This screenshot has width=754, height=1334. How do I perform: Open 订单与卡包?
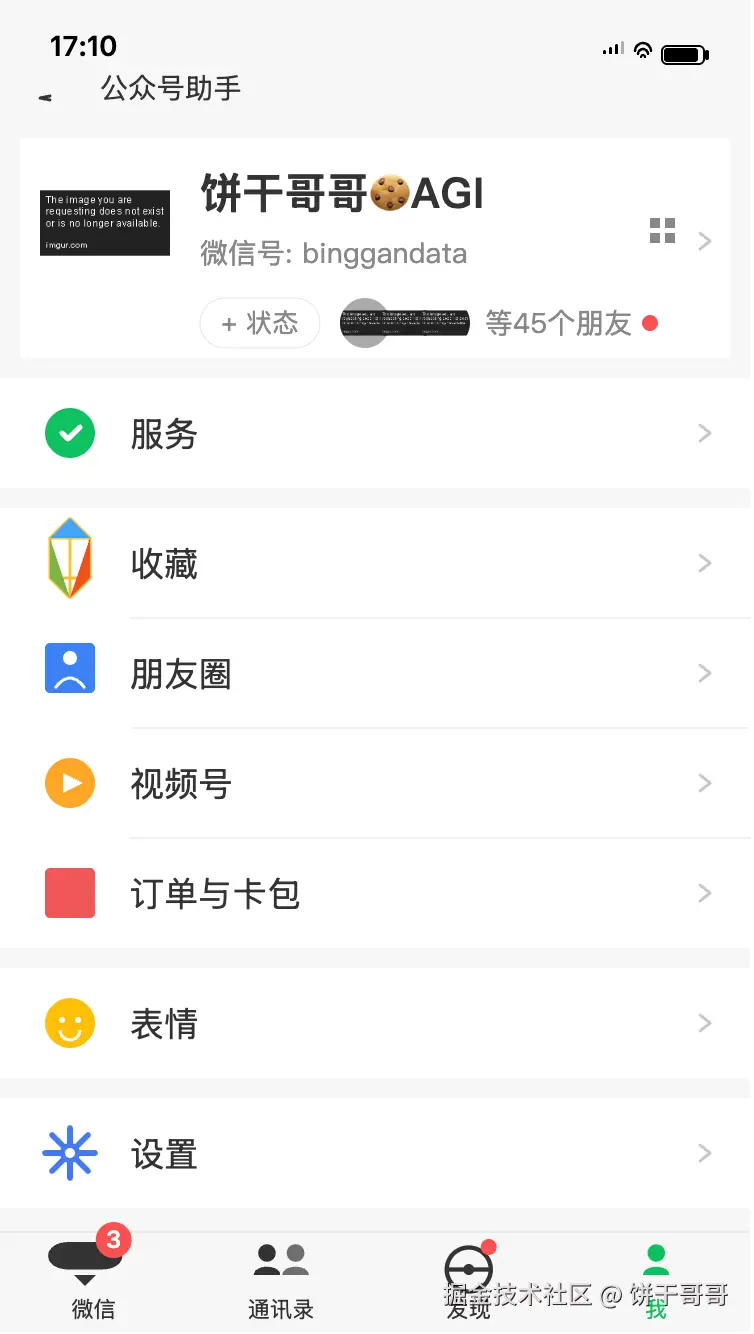pyautogui.click(x=377, y=894)
